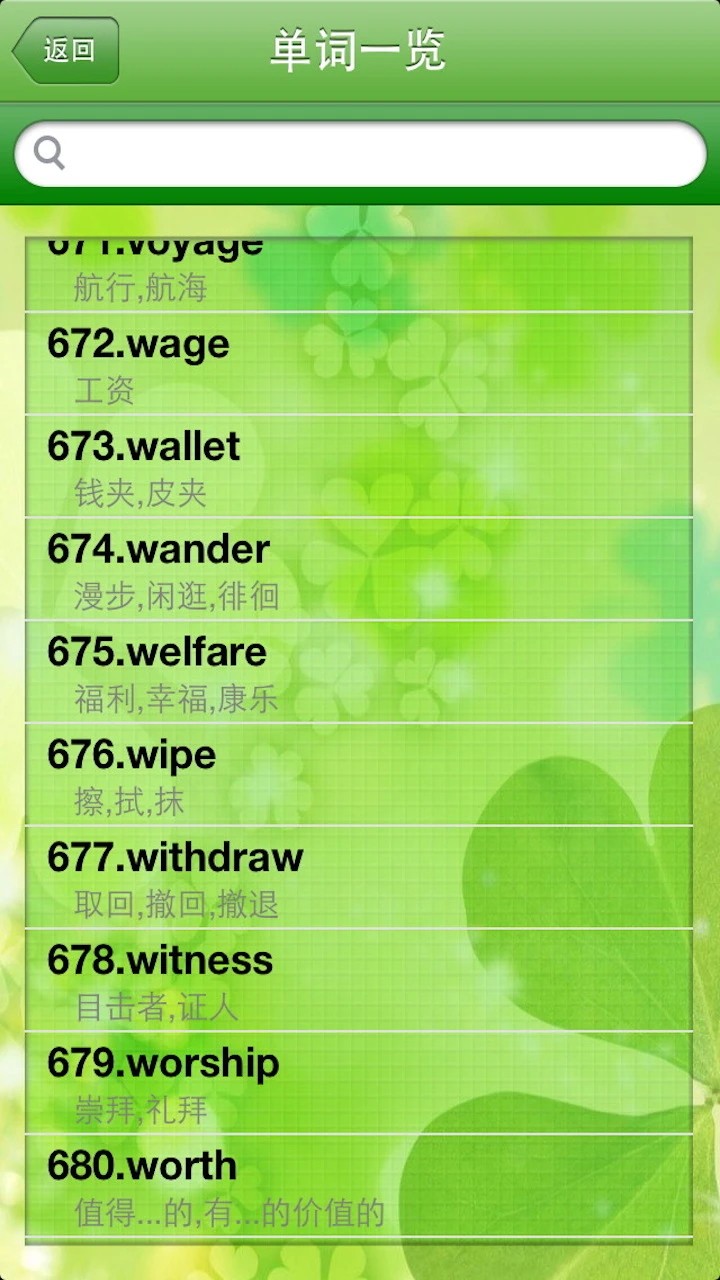
Task: View details for 674.wander
Action: click(360, 570)
